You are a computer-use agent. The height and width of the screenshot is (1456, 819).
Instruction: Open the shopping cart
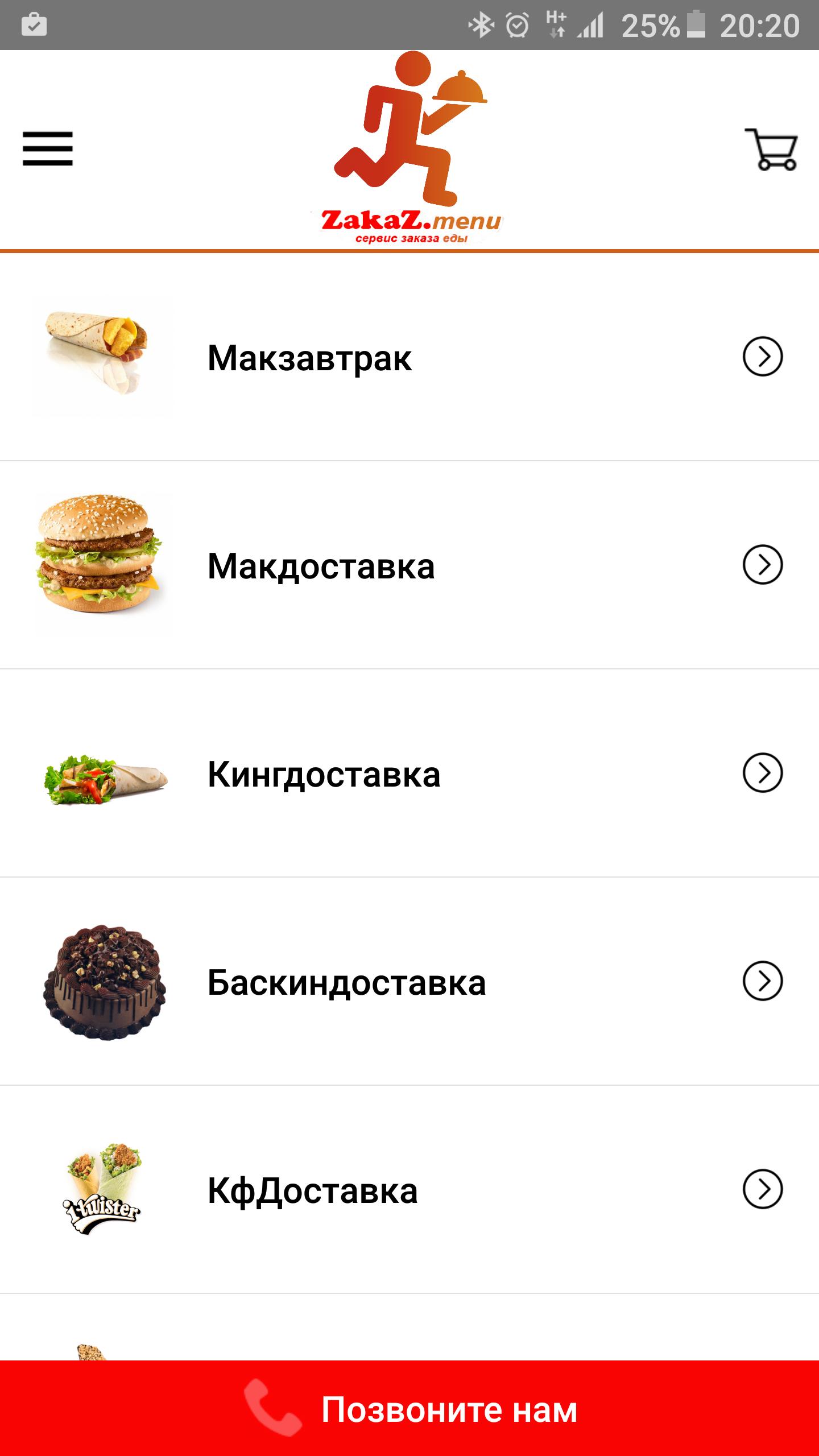coord(771,149)
